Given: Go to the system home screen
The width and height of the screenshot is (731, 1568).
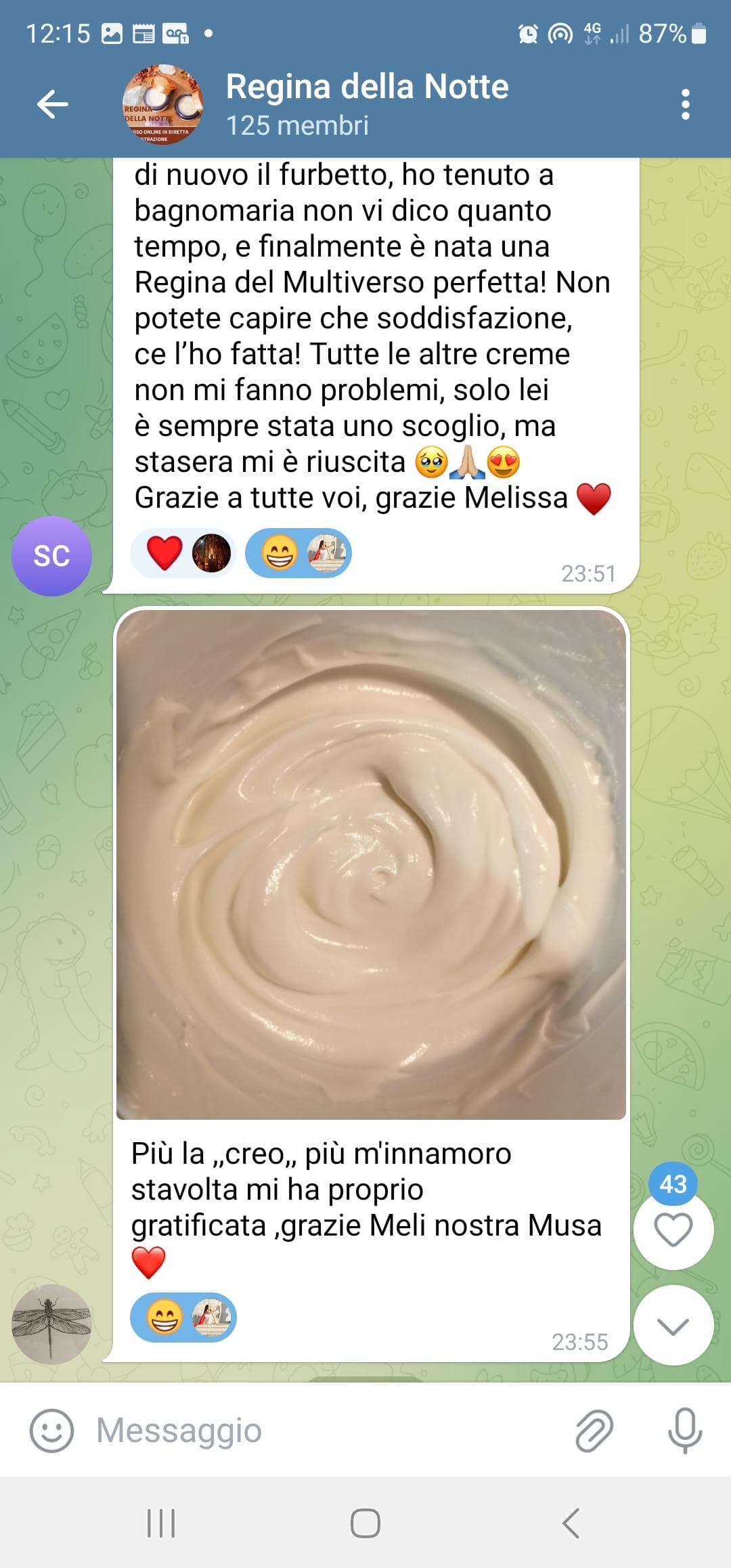Looking at the screenshot, I should coord(365,1523).
